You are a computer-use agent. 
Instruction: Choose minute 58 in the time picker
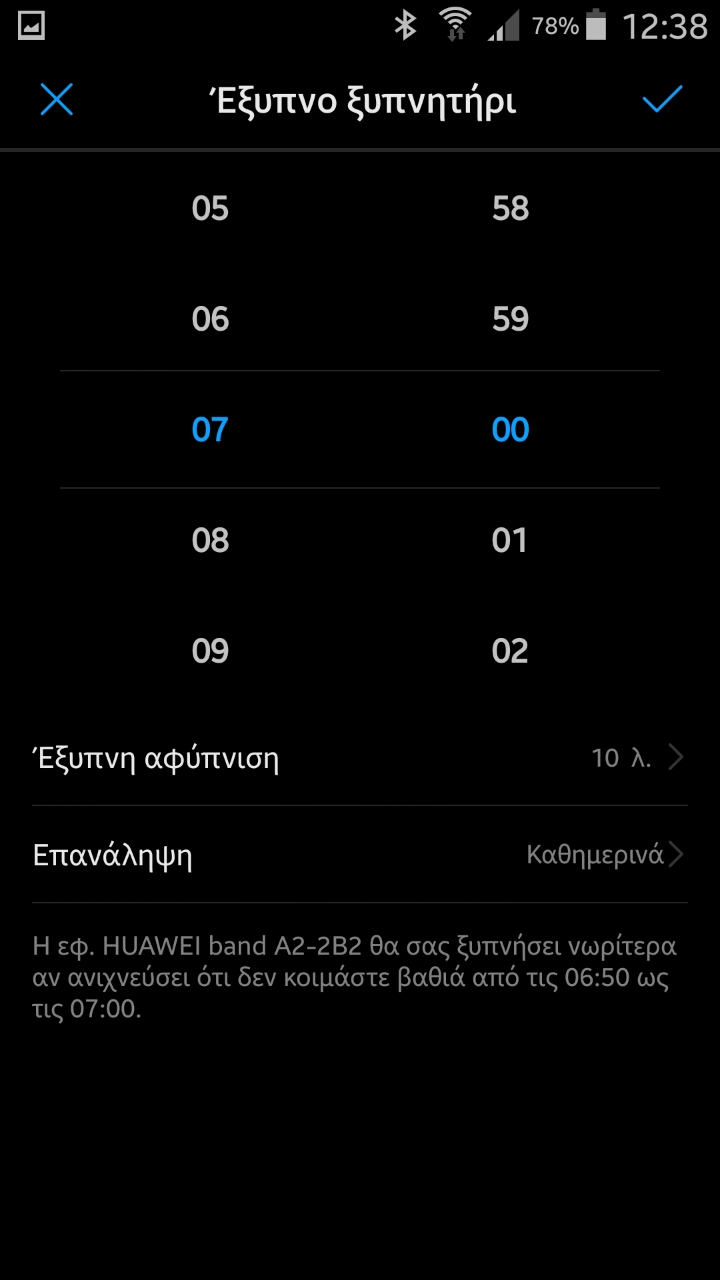(x=510, y=209)
